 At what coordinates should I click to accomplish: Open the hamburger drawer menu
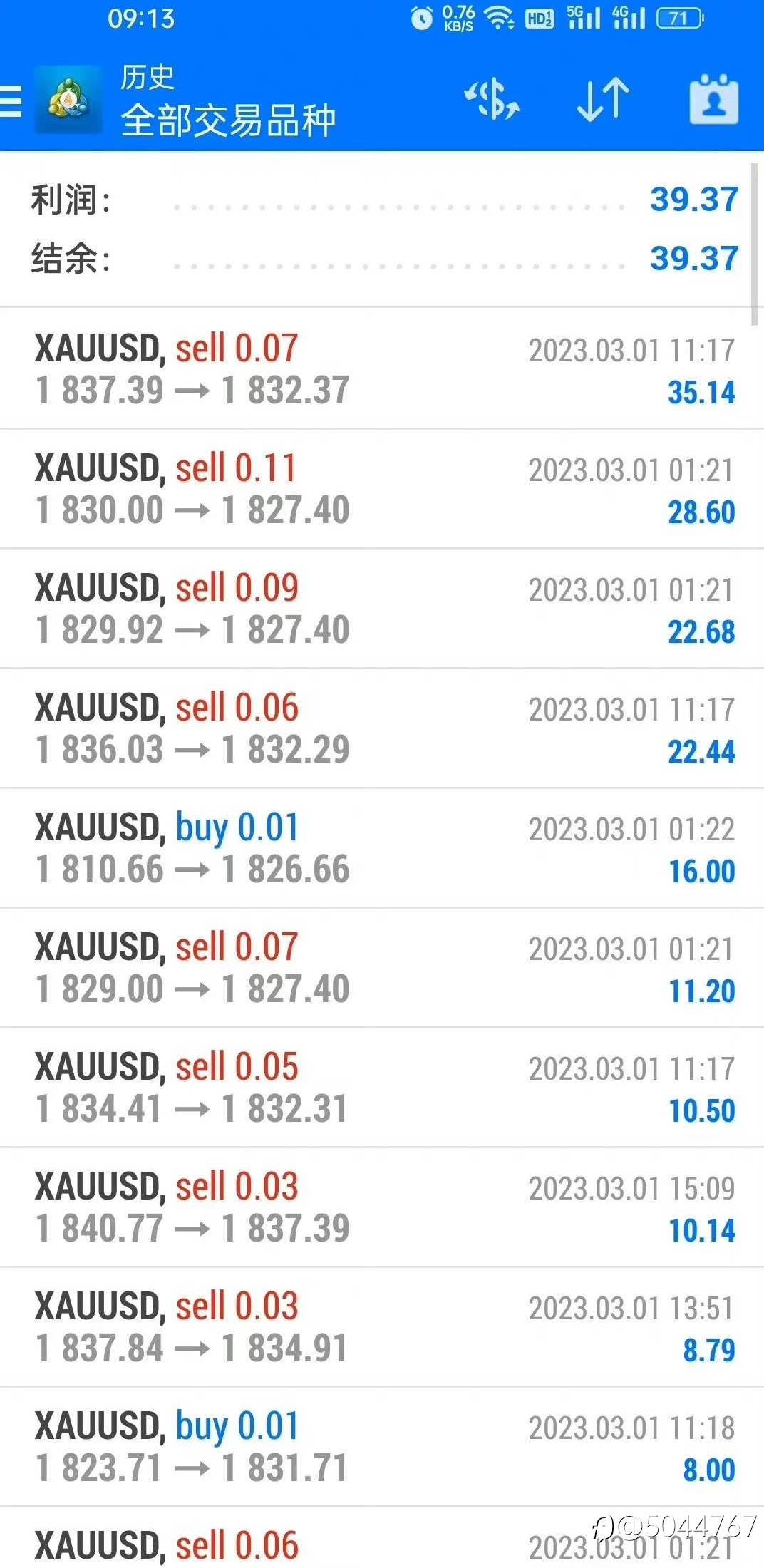click(11, 100)
